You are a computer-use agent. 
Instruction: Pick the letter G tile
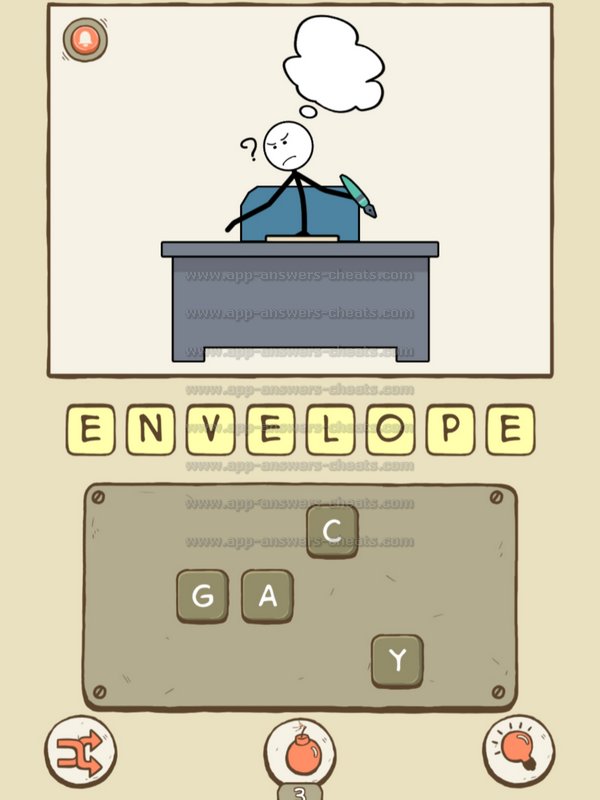(202, 596)
